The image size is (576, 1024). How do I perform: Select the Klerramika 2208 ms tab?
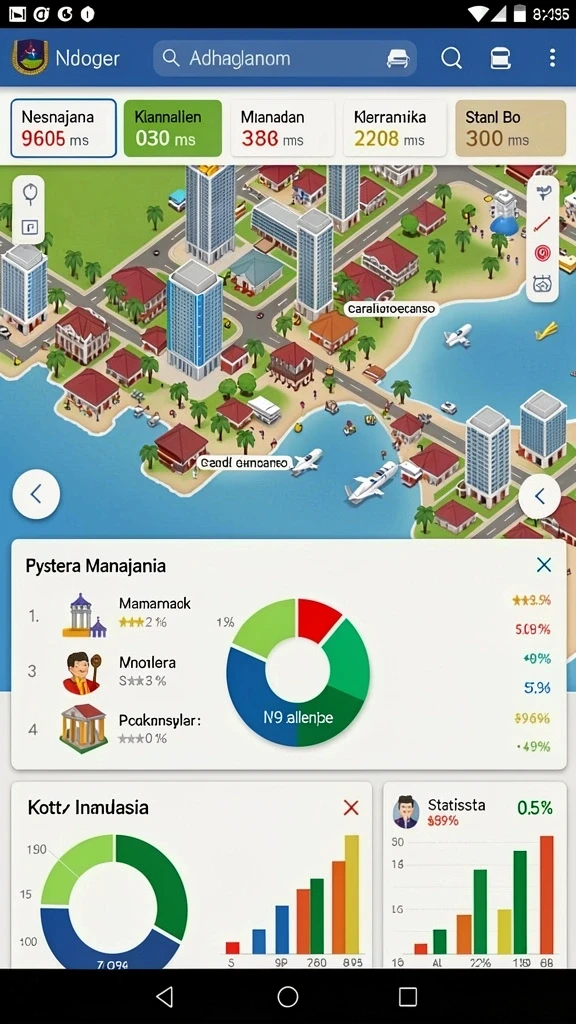point(394,128)
